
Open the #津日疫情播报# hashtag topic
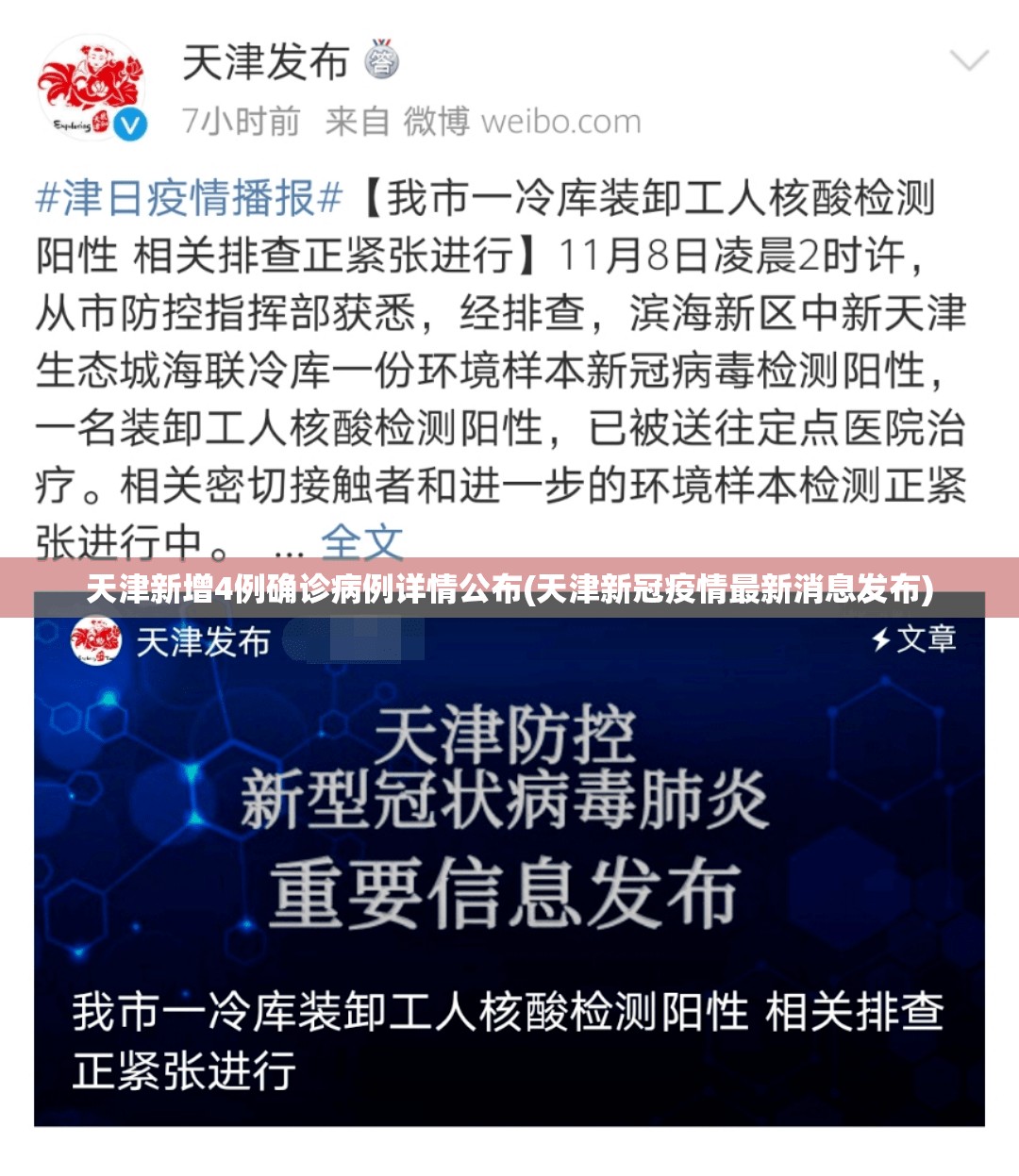[190, 198]
